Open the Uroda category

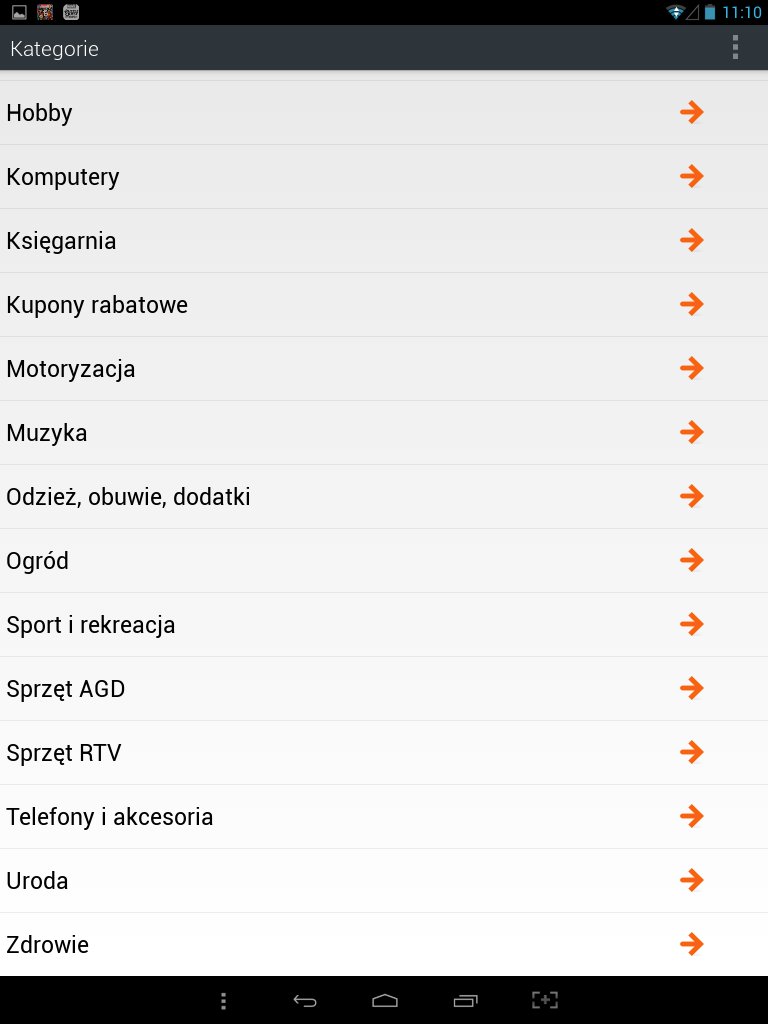384,881
